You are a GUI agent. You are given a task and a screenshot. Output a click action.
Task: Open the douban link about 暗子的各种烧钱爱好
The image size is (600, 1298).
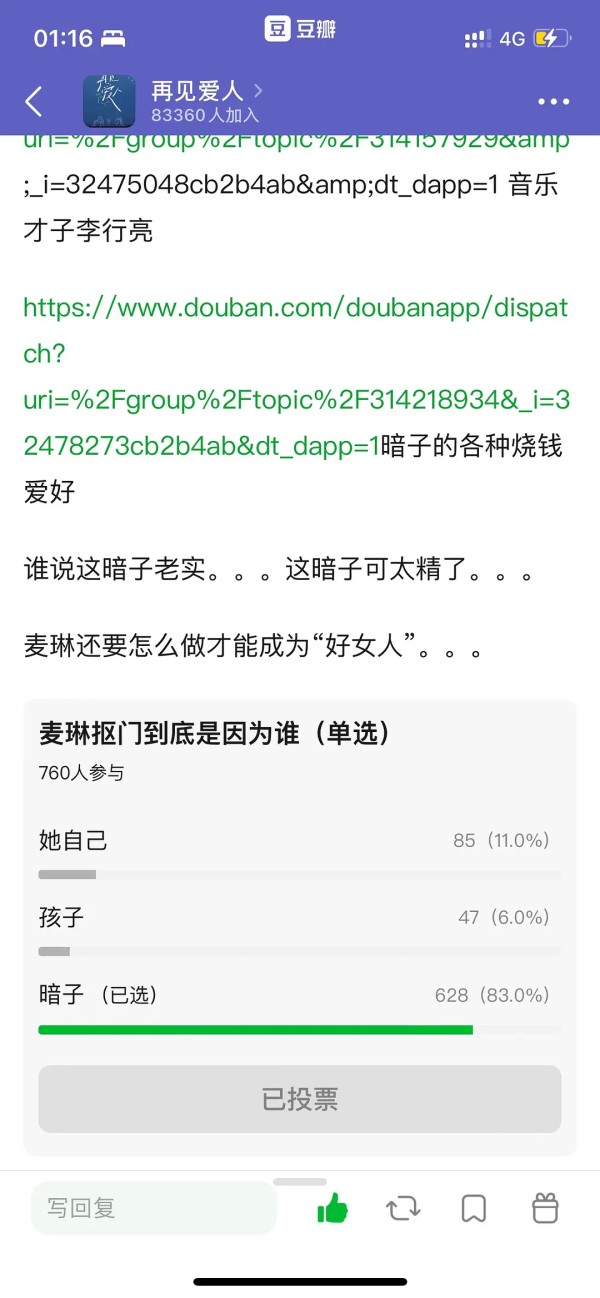[297, 376]
